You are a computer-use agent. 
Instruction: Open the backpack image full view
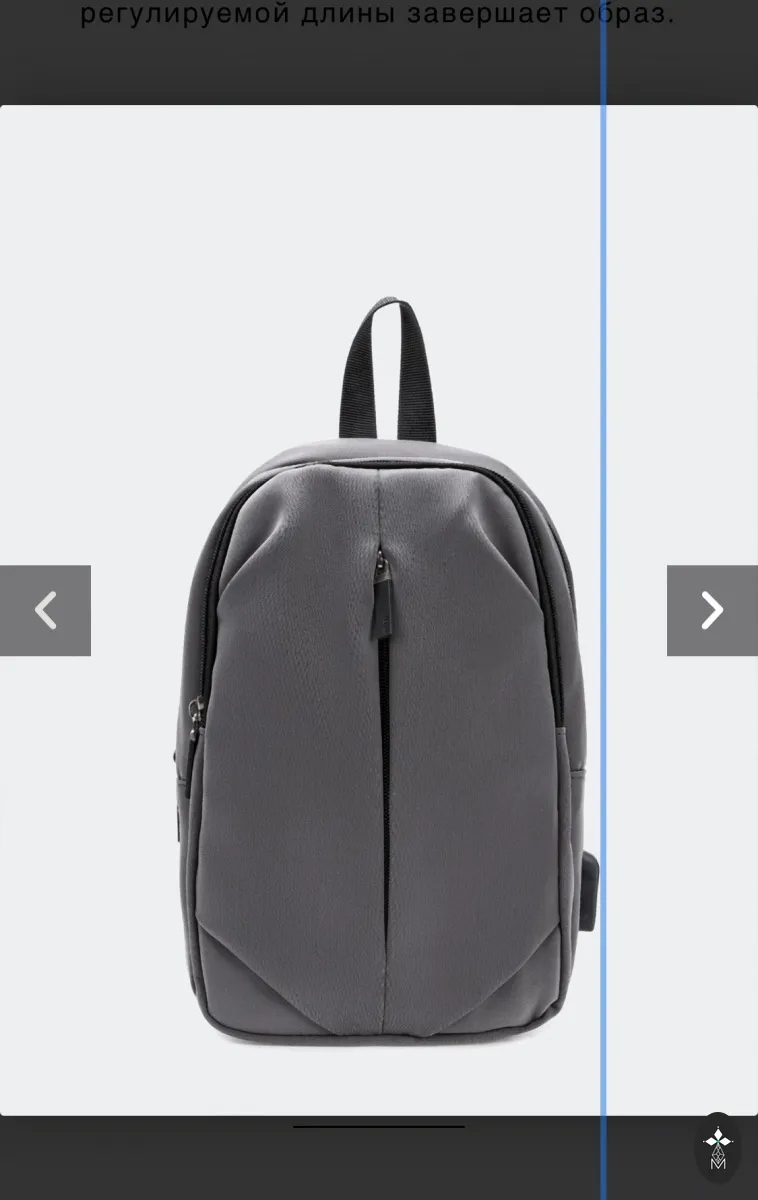(x=379, y=610)
